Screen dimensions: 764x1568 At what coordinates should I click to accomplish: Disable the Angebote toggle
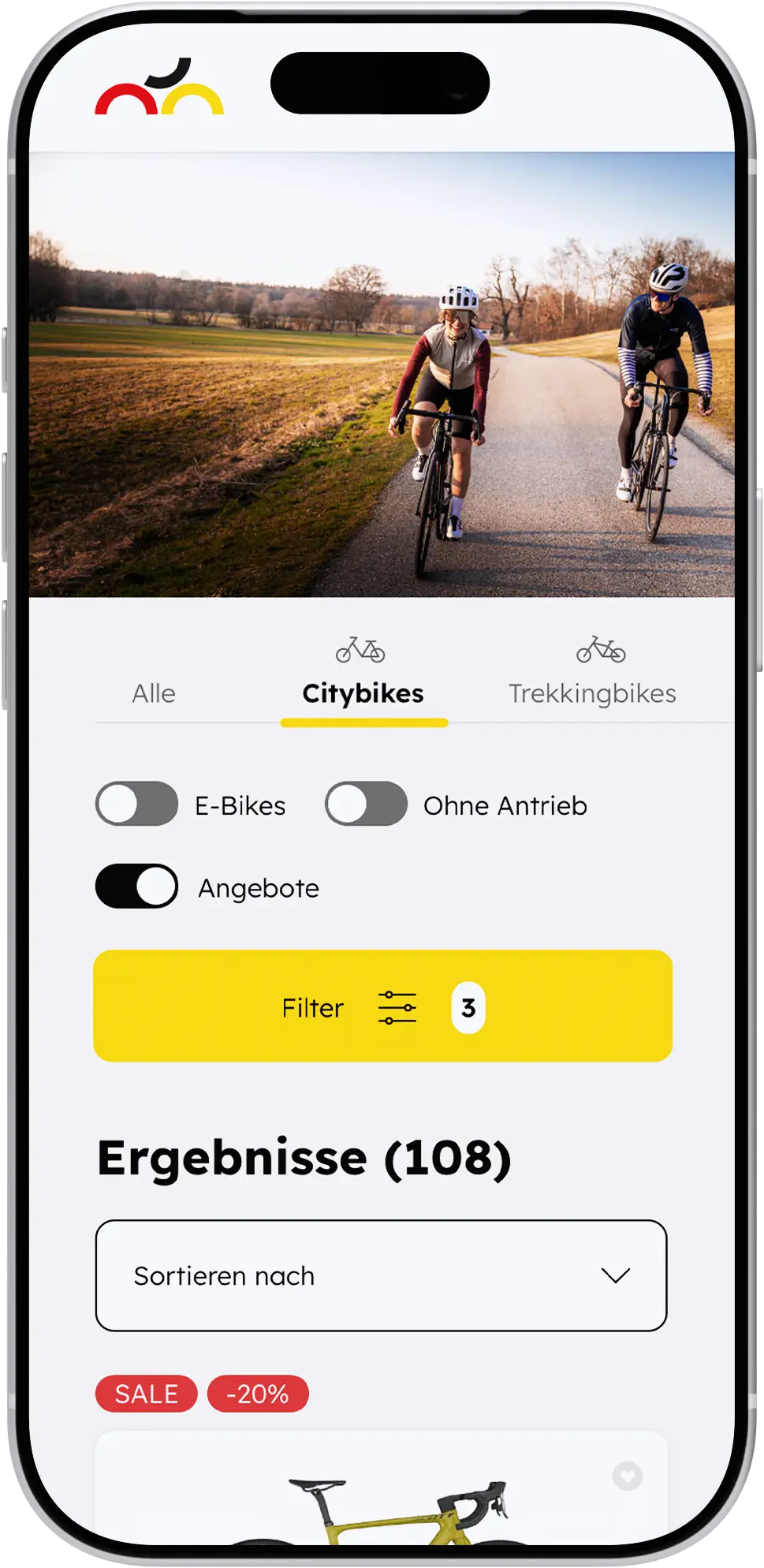pos(137,886)
